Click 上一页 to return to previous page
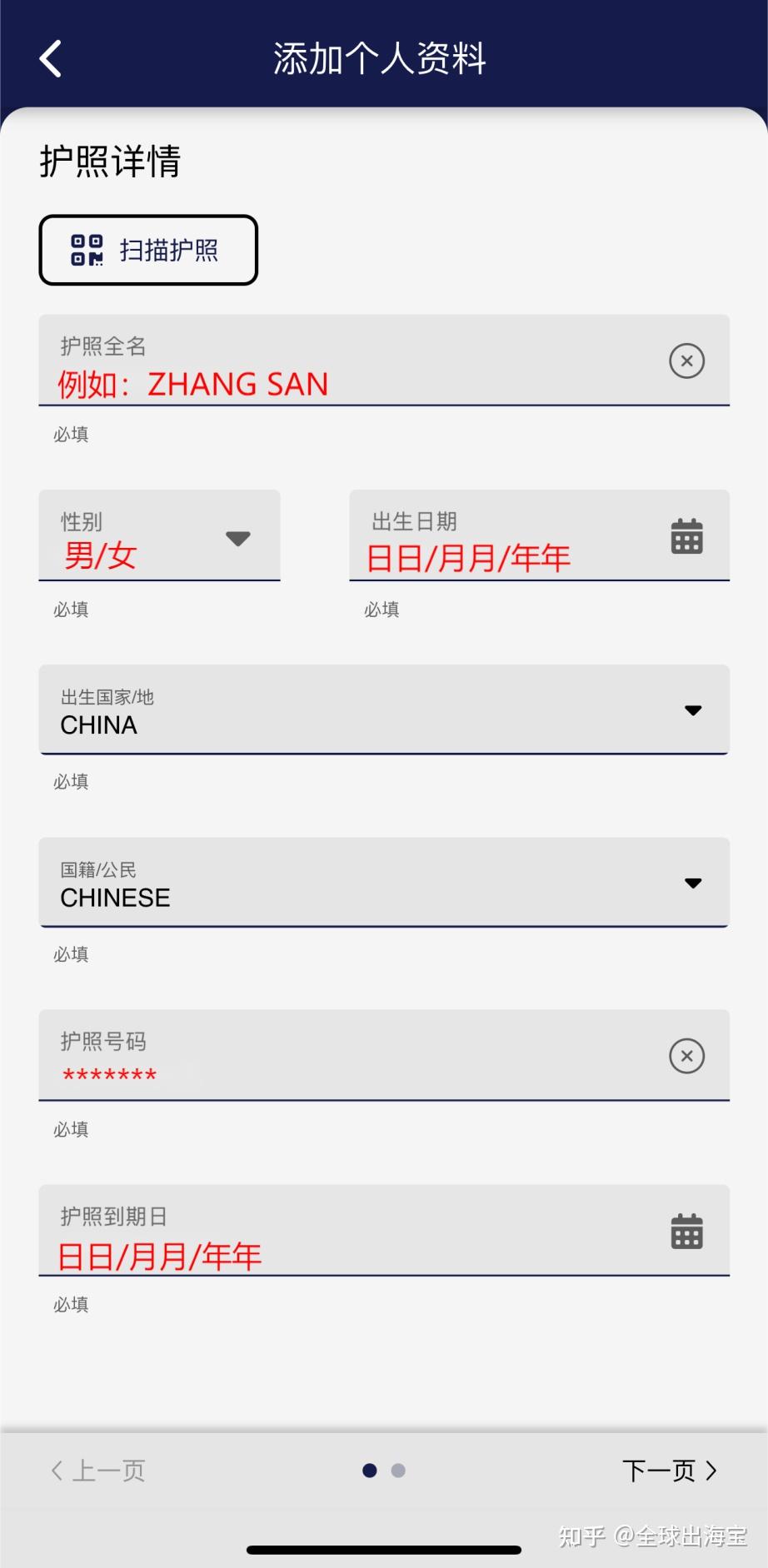This screenshot has width=768, height=1568. (x=97, y=1470)
